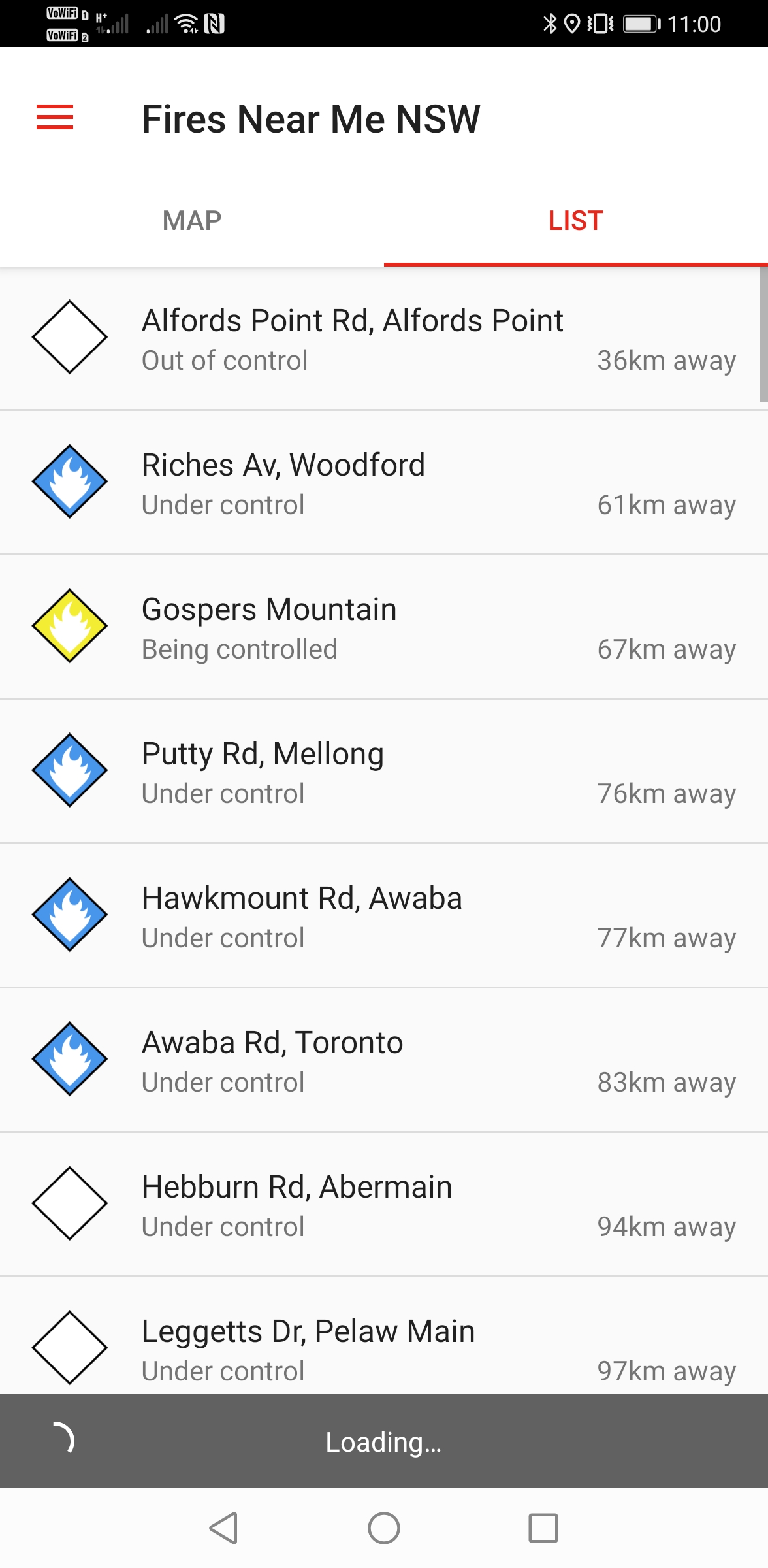Screen dimensions: 768x1568
Task: Open the hamburger drawer menu
Action: click(55, 118)
